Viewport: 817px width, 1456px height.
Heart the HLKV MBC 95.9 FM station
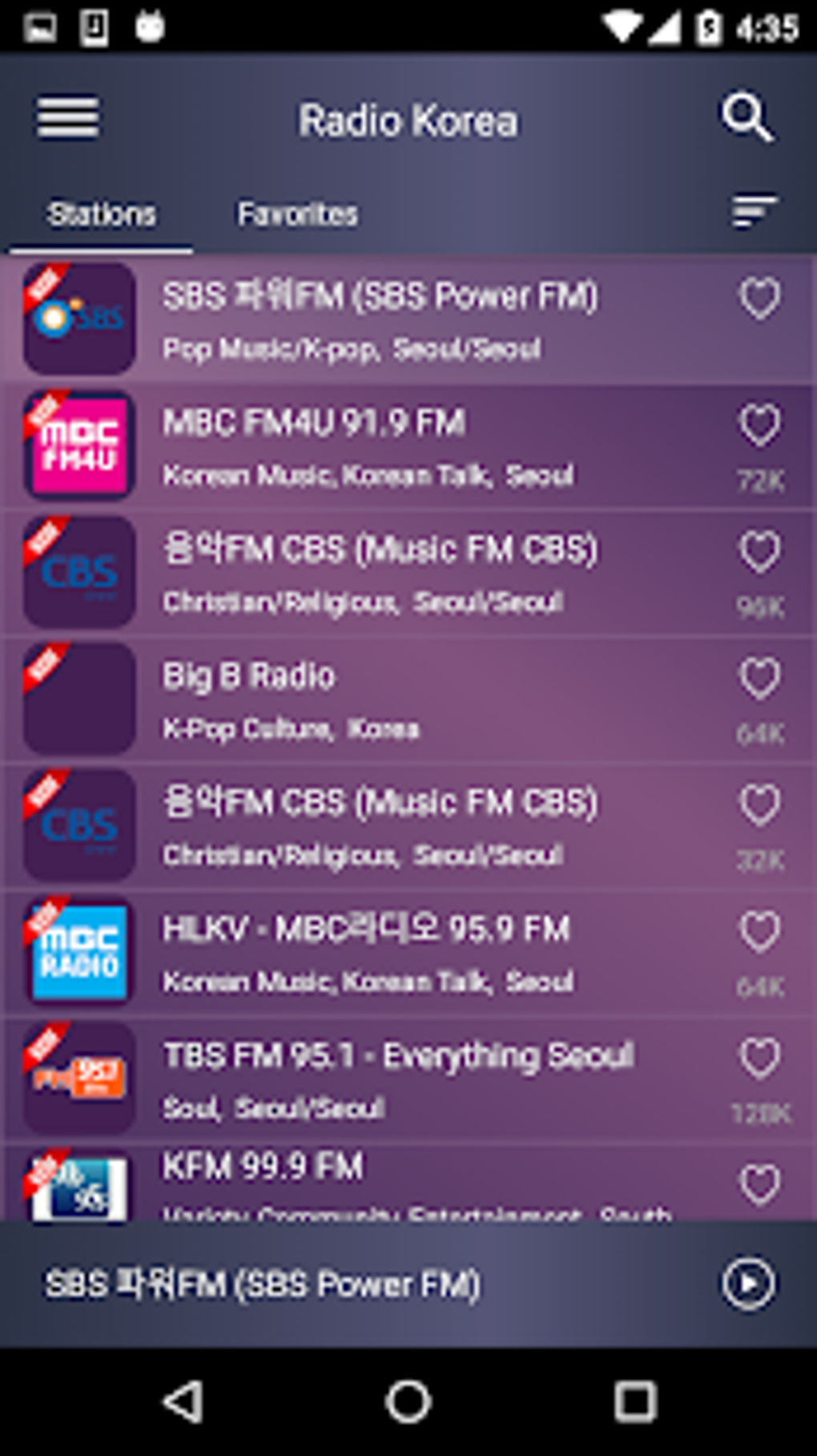click(759, 932)
